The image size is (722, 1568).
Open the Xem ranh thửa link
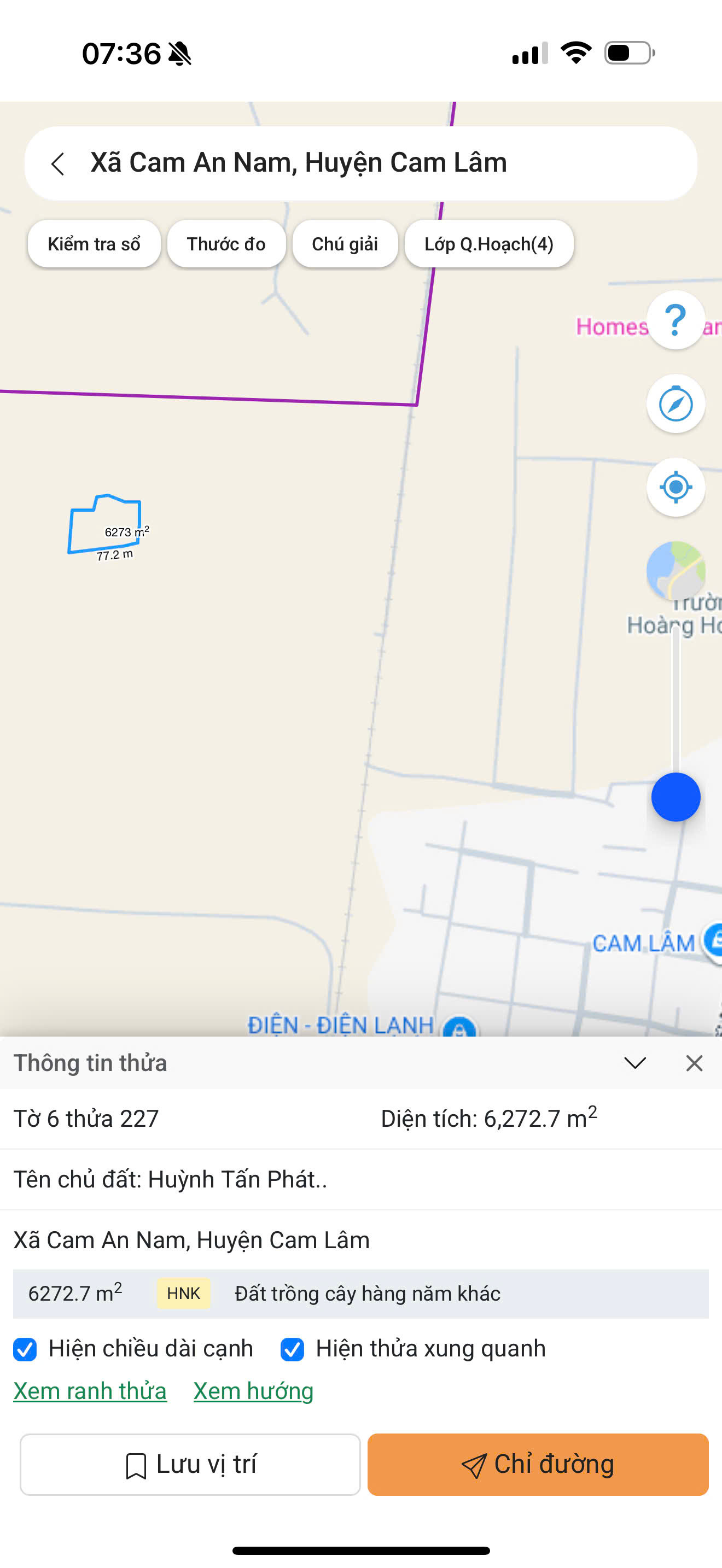pos(90,1391)
